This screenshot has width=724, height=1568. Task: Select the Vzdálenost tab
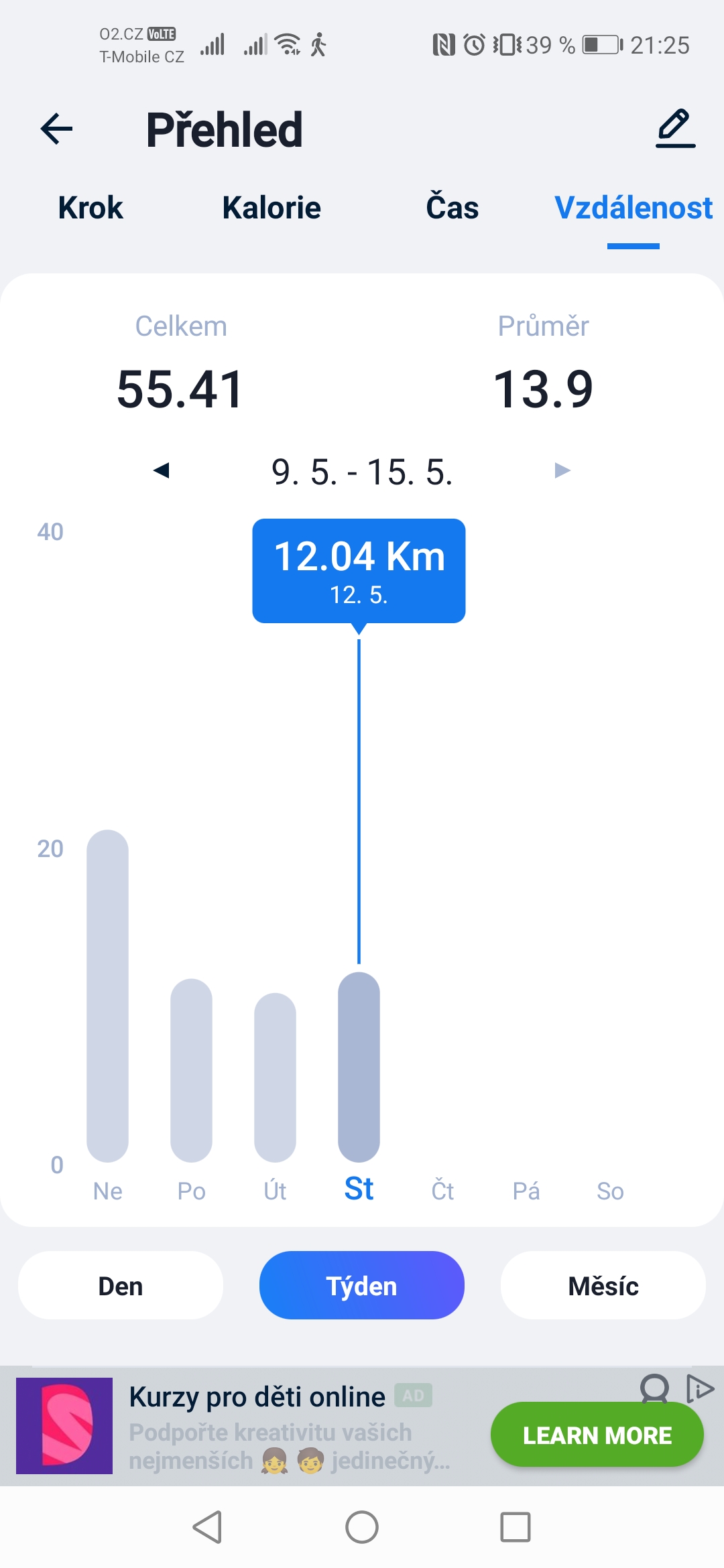[633, 208]
